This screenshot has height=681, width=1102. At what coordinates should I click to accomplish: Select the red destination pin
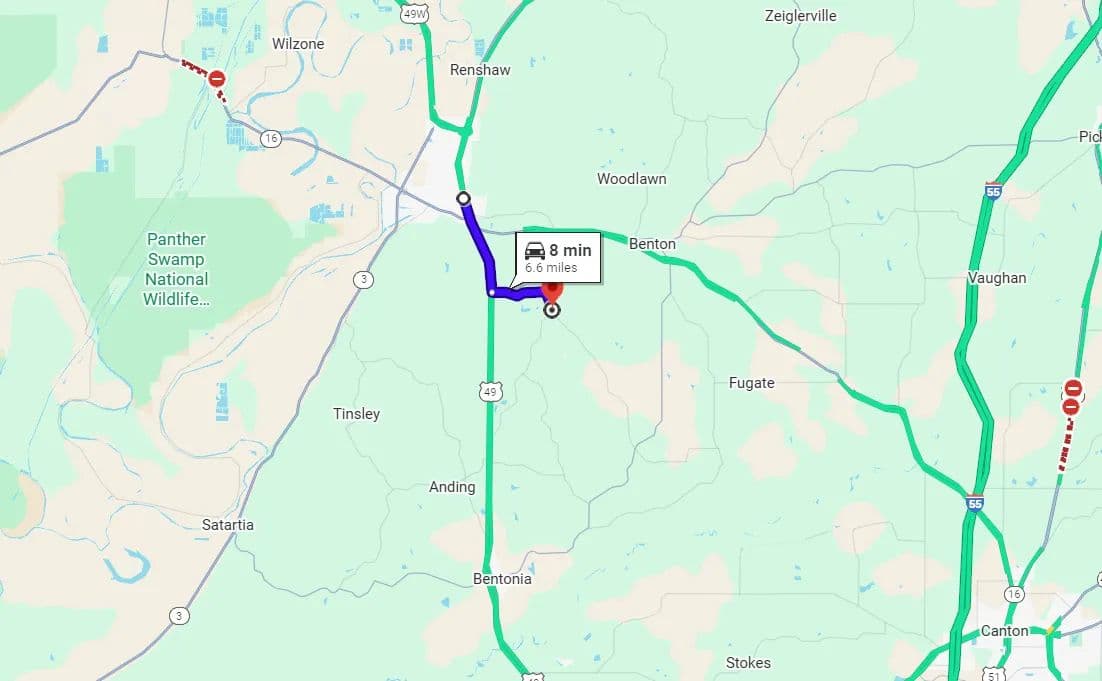click(x=552, y=291)
